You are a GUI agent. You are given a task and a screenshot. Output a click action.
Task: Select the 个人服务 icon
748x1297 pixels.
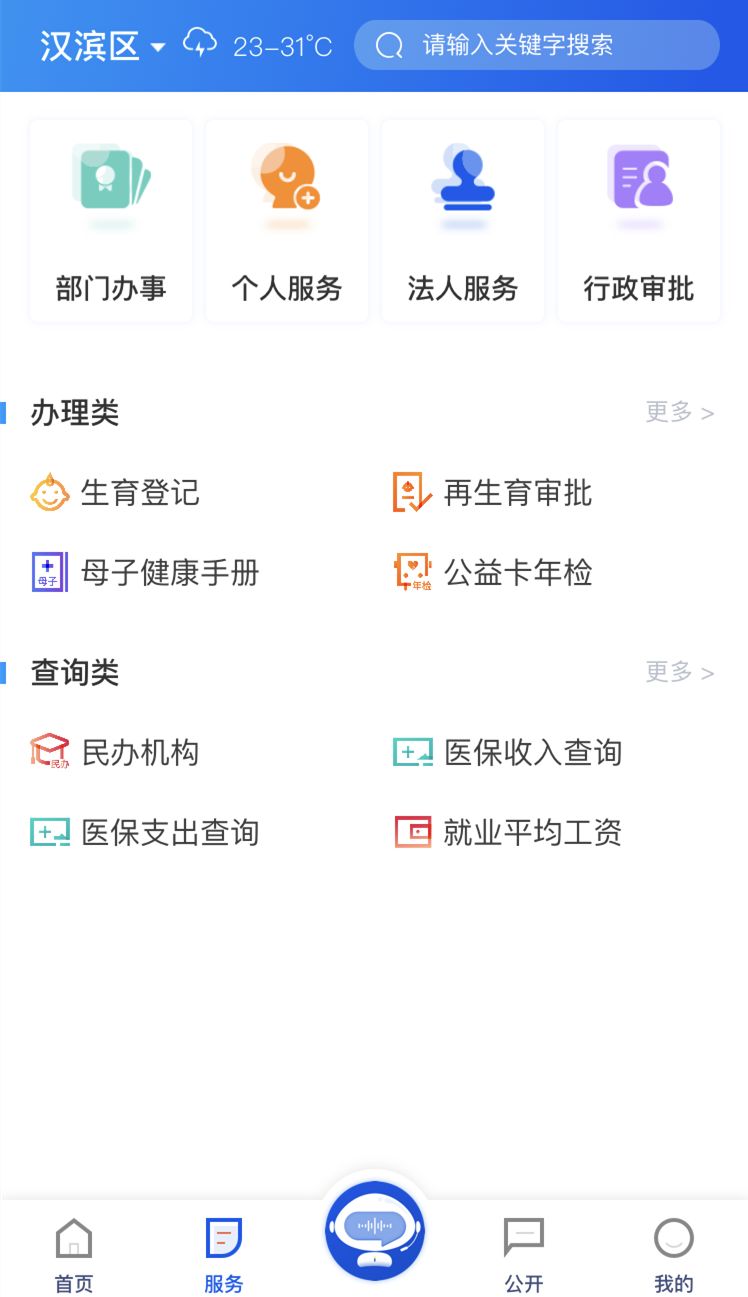coord(286,220)
